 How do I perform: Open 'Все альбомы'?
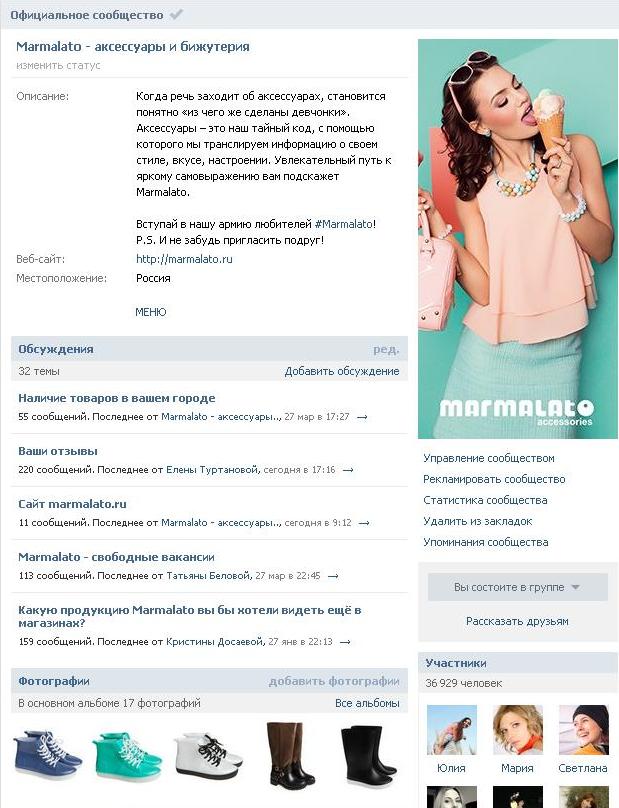pos(367,703)
